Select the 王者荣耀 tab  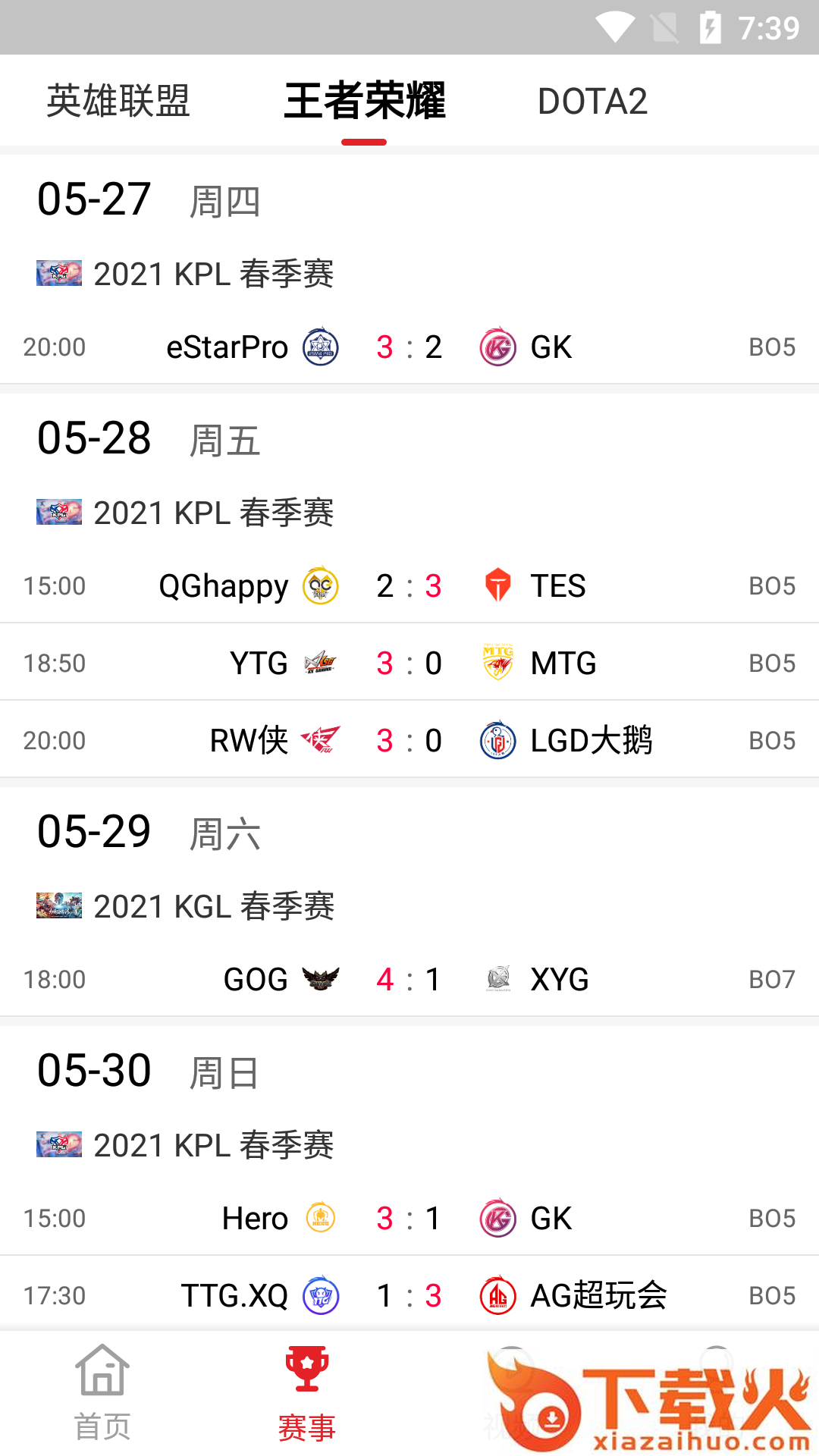[364, 101]
